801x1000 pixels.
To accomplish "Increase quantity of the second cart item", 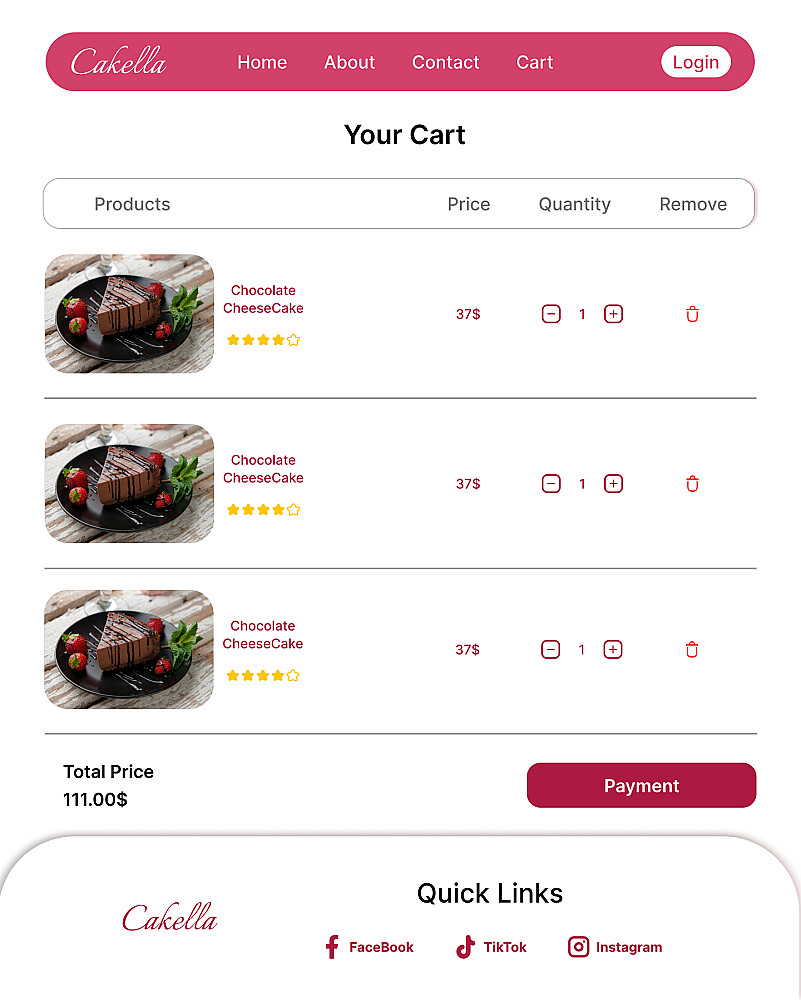I will [613, 484].
